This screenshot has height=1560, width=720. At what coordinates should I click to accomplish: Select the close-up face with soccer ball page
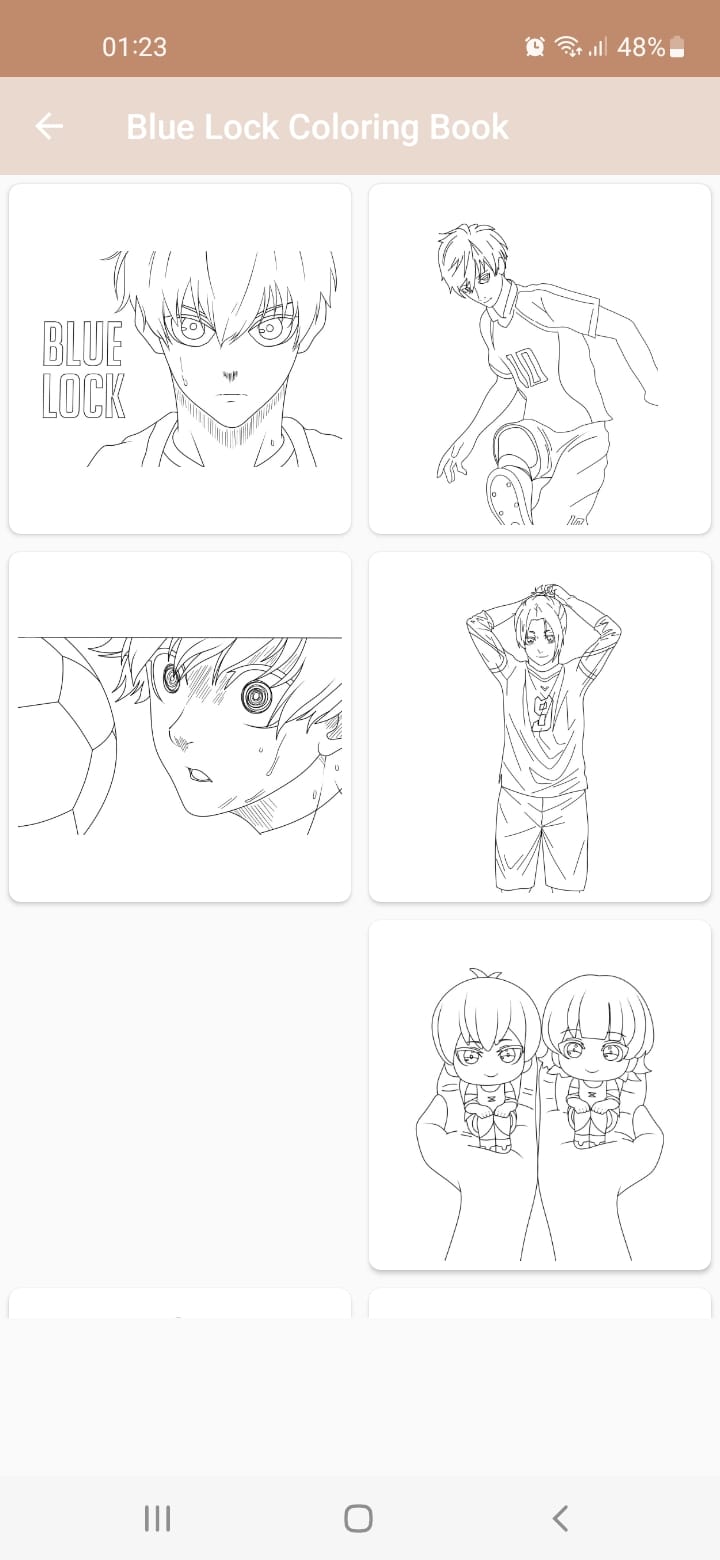click(180, 727)
